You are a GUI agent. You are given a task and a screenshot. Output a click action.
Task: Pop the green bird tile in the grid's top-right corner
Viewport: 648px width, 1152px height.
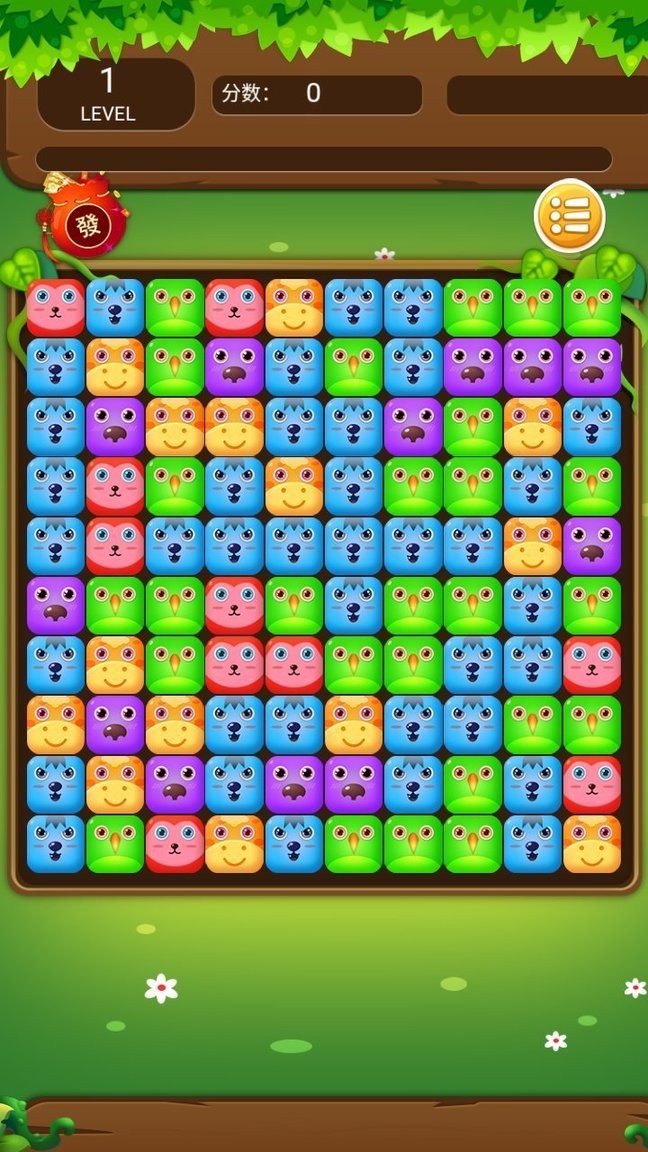pos(592,307)
